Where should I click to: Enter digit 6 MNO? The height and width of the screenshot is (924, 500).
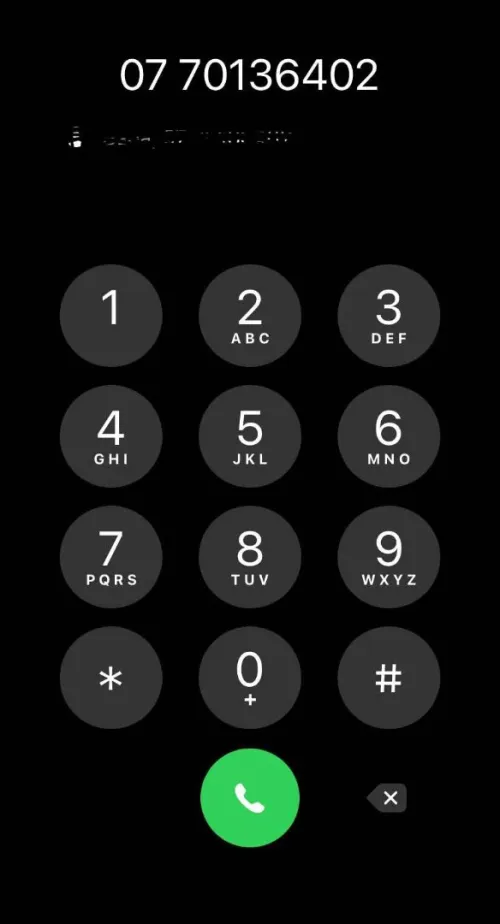pyautogui.click(x=389, y=436)
